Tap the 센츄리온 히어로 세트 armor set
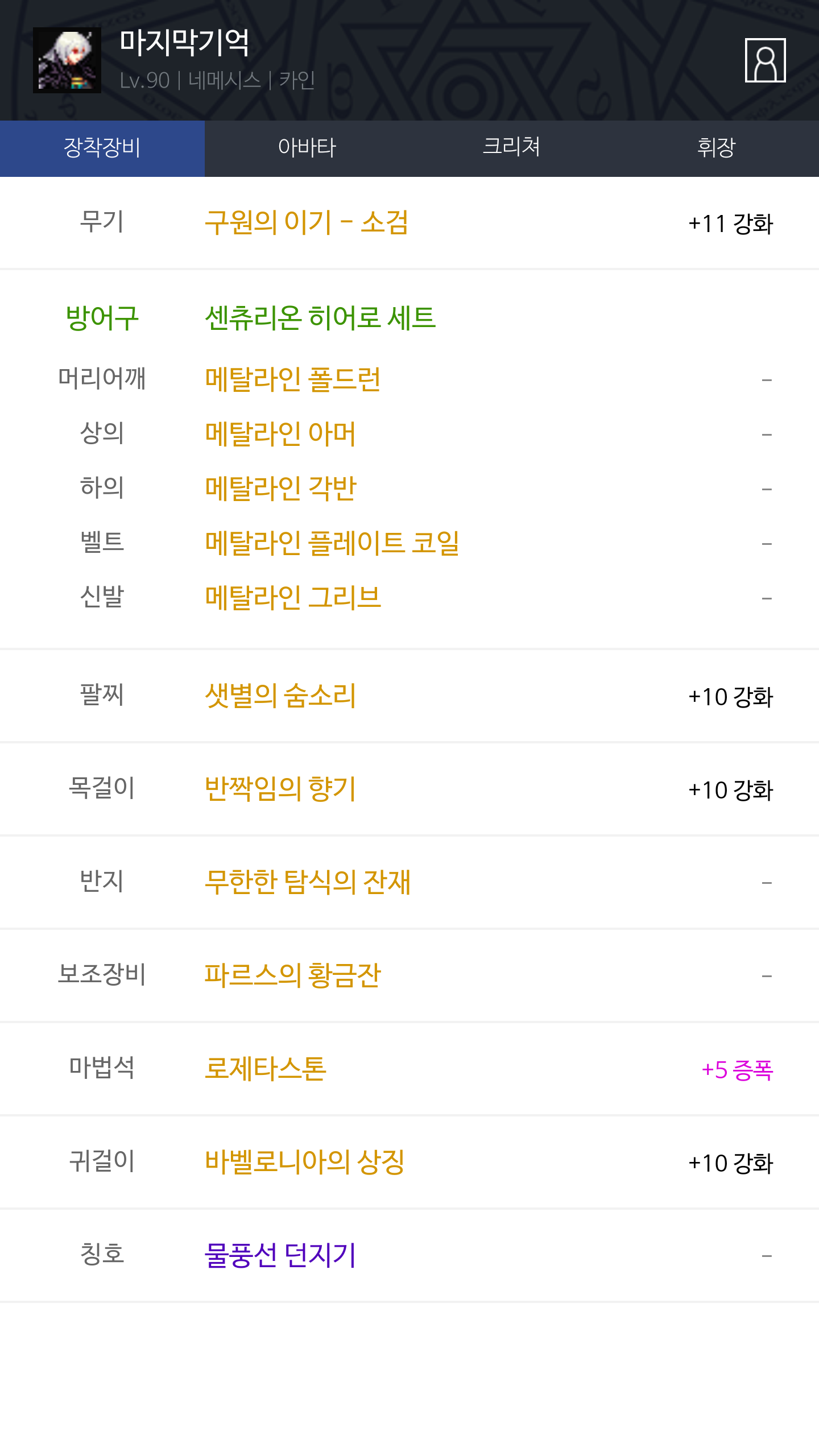 click(320, 318)
